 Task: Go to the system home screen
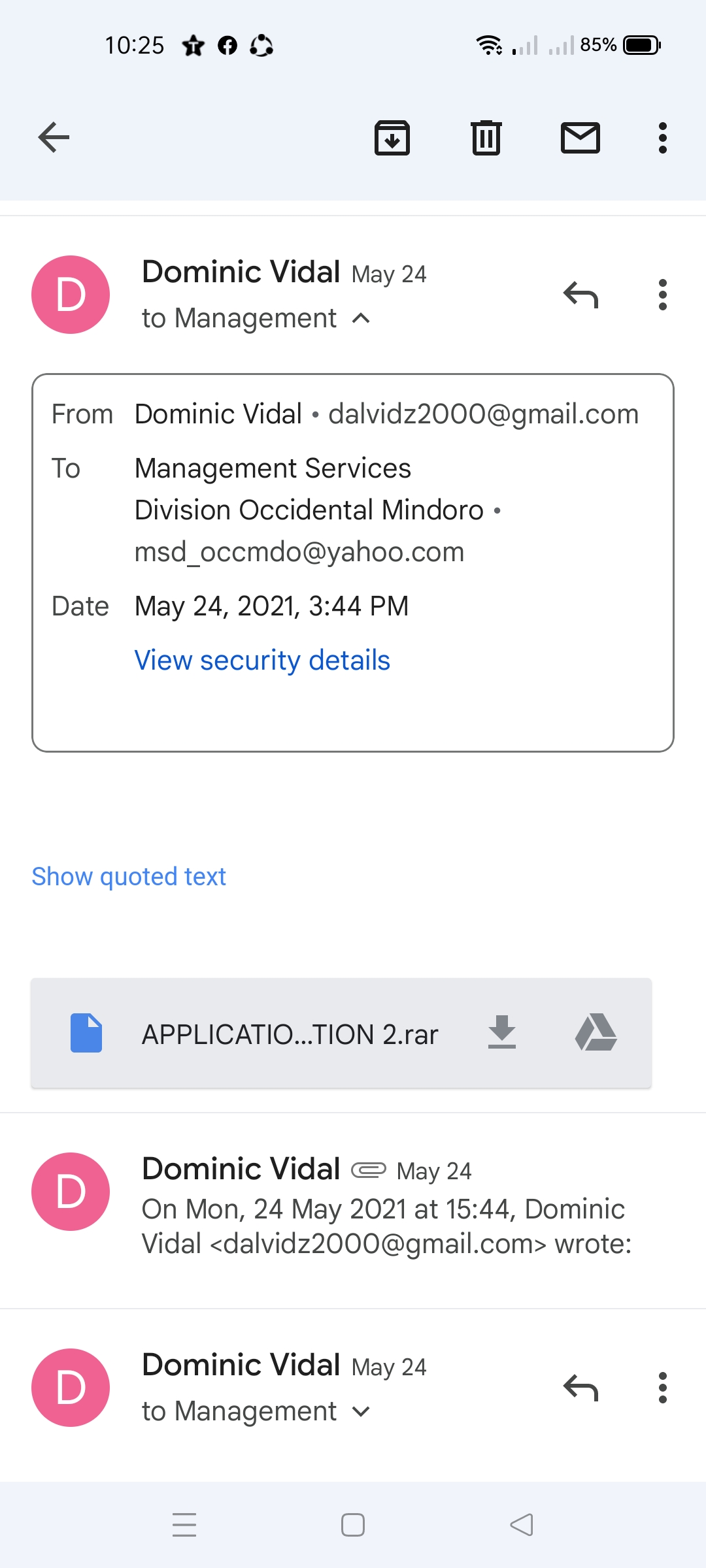pyautogui.click(x=353, y=1525)
